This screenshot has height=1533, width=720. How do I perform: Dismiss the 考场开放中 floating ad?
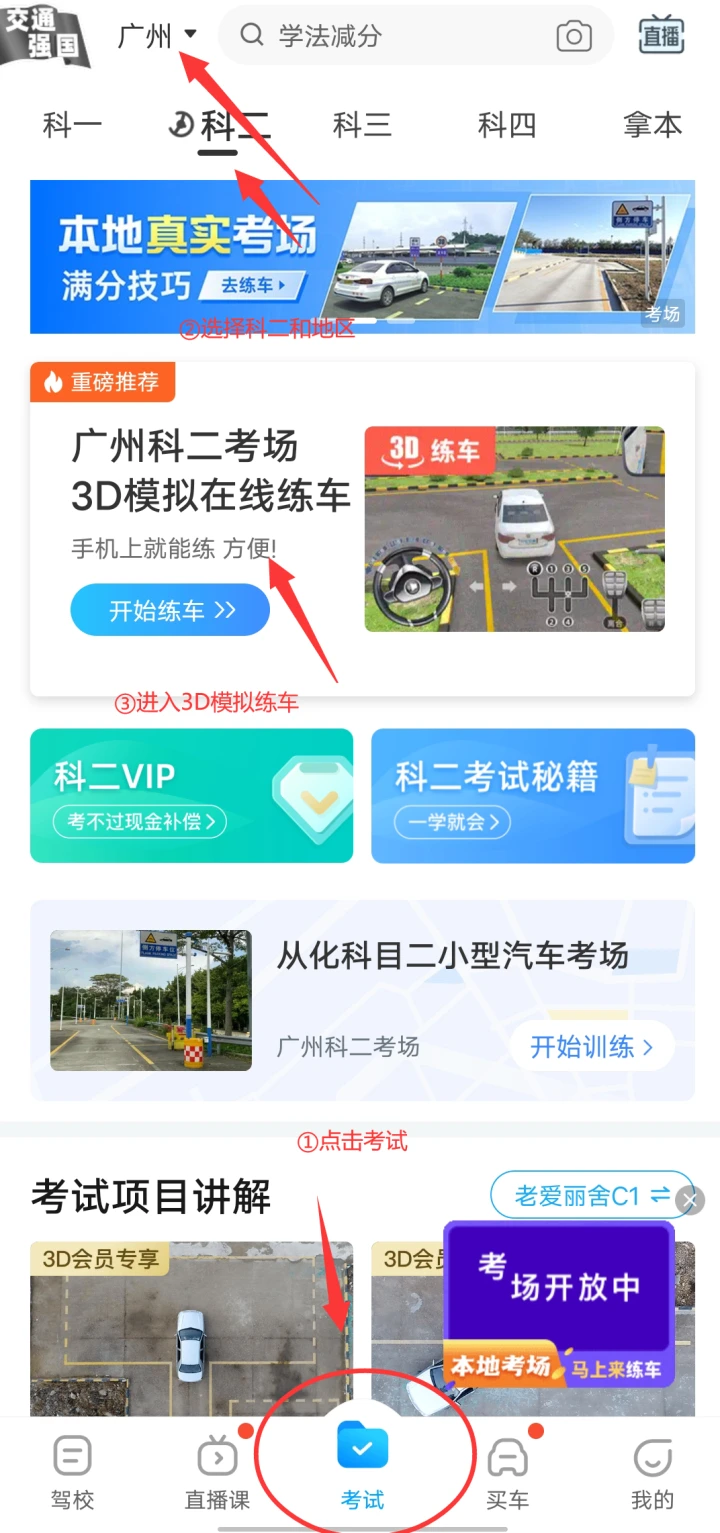pos(689,1200)
